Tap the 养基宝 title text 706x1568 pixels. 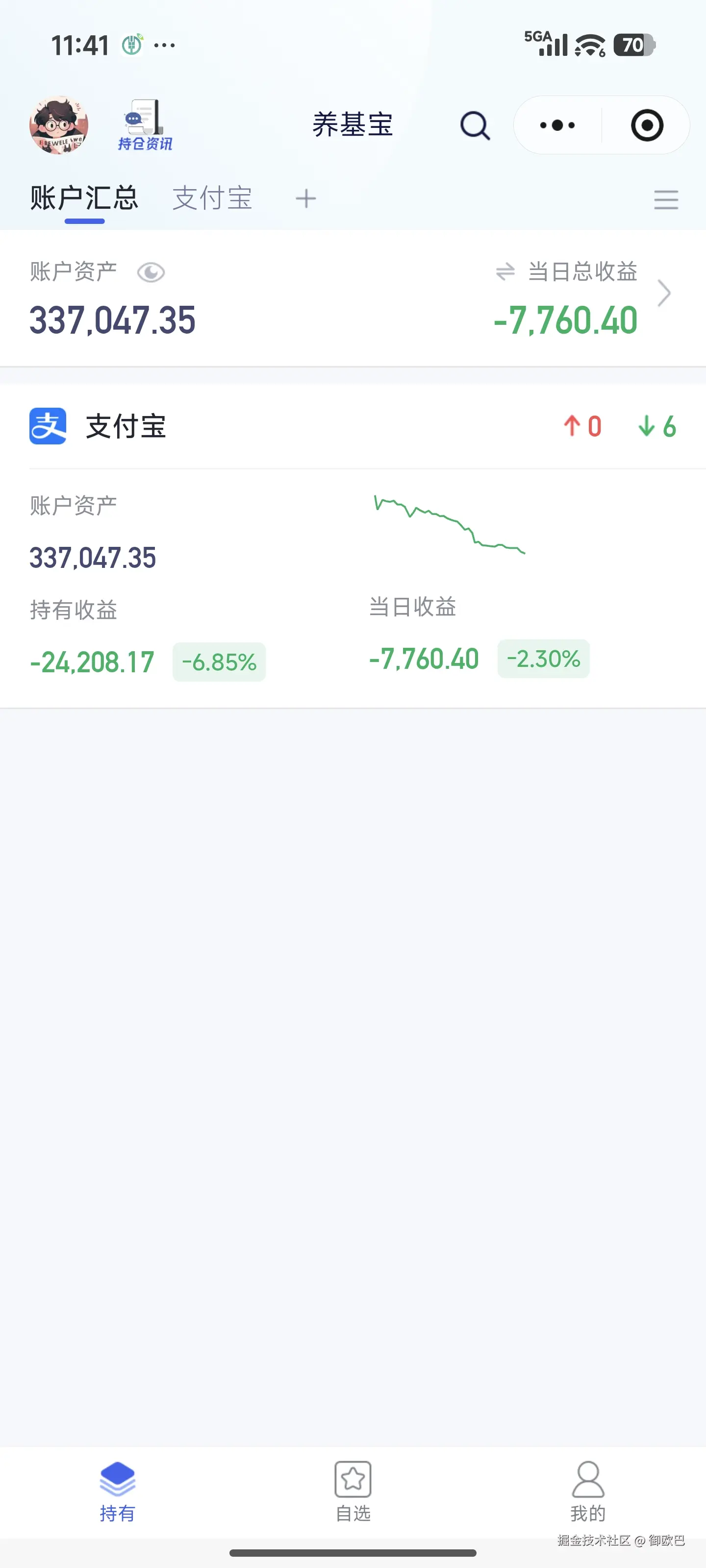[x=352, y=125]
